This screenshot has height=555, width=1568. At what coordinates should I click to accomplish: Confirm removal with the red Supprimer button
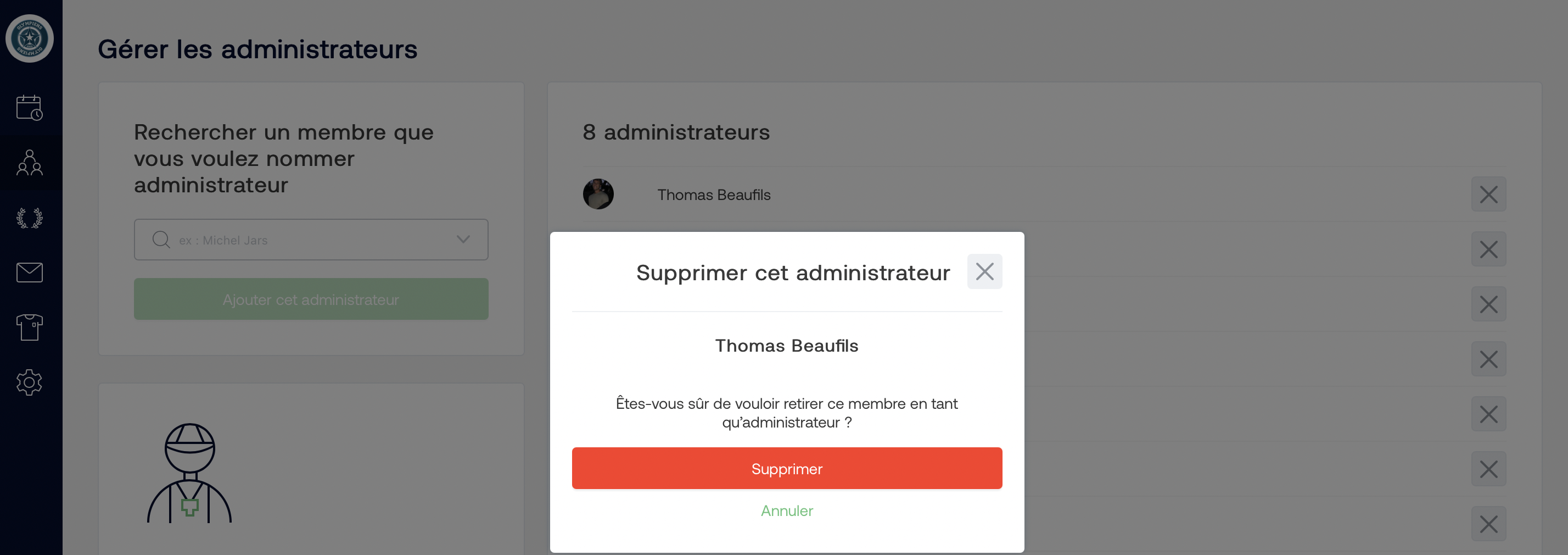click(x=786, y=468)
